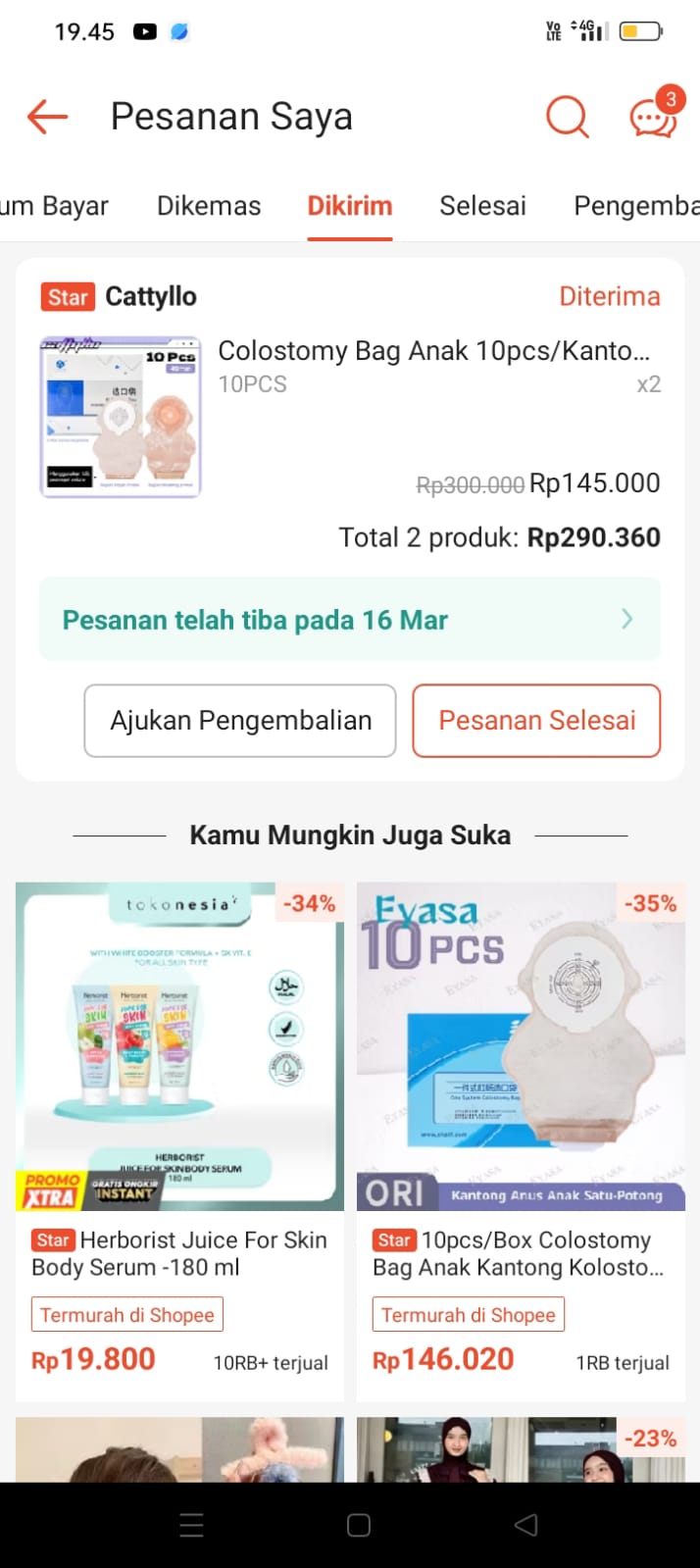Go back from Pesanan Saya
This screenshot has width=700, height=1568.
[x=47, y=117]
